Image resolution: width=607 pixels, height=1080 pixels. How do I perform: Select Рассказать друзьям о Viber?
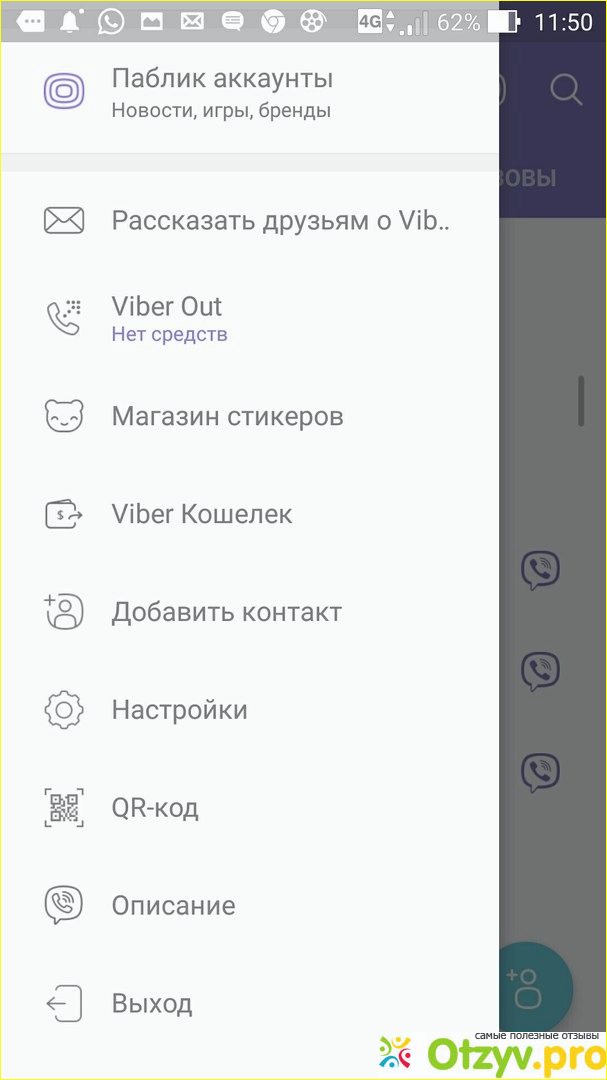(x=280, y=221)
